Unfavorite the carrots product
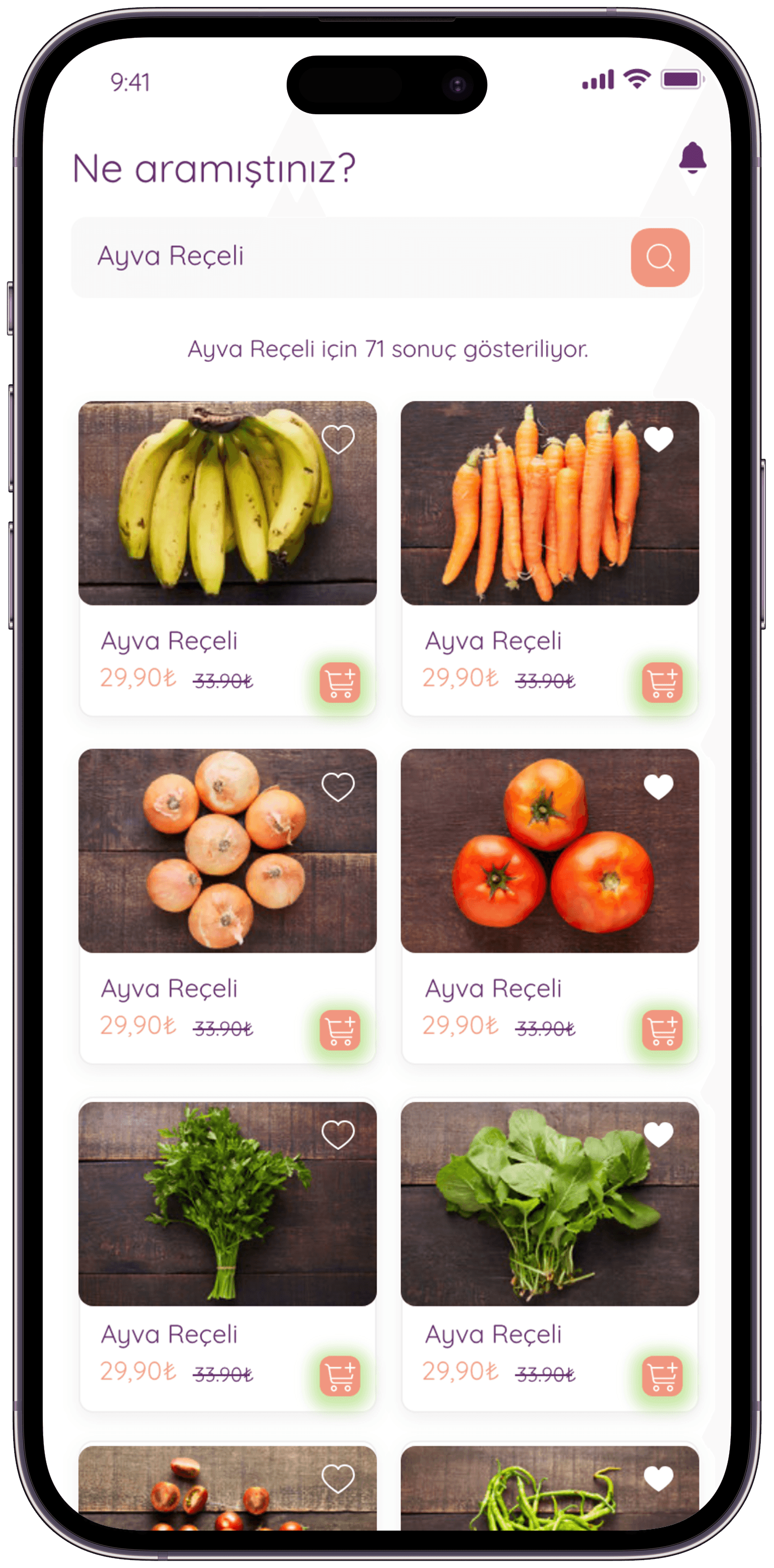The width and height of the screenshot is (774, 1568). 658,439
